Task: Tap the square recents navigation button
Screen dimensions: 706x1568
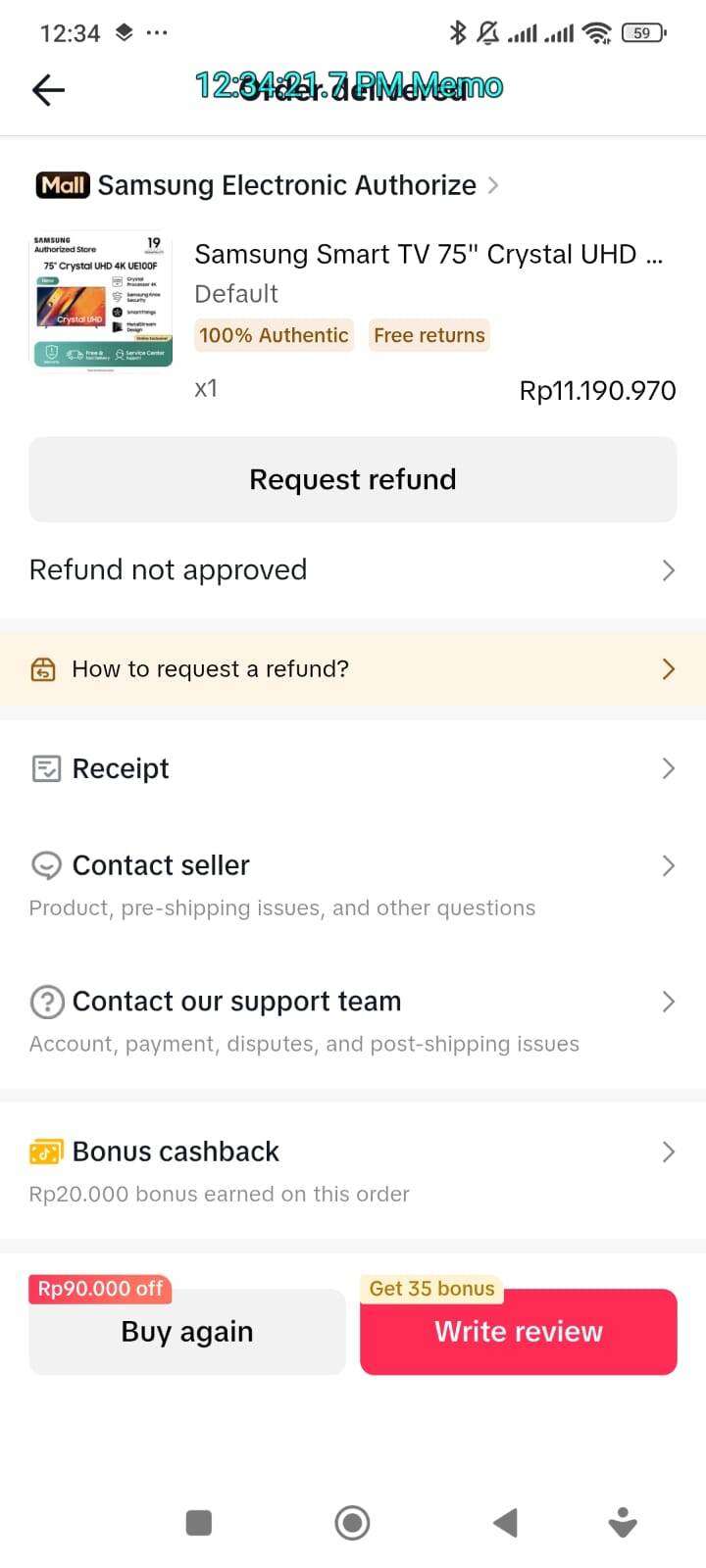Action: pos(198,1522)
